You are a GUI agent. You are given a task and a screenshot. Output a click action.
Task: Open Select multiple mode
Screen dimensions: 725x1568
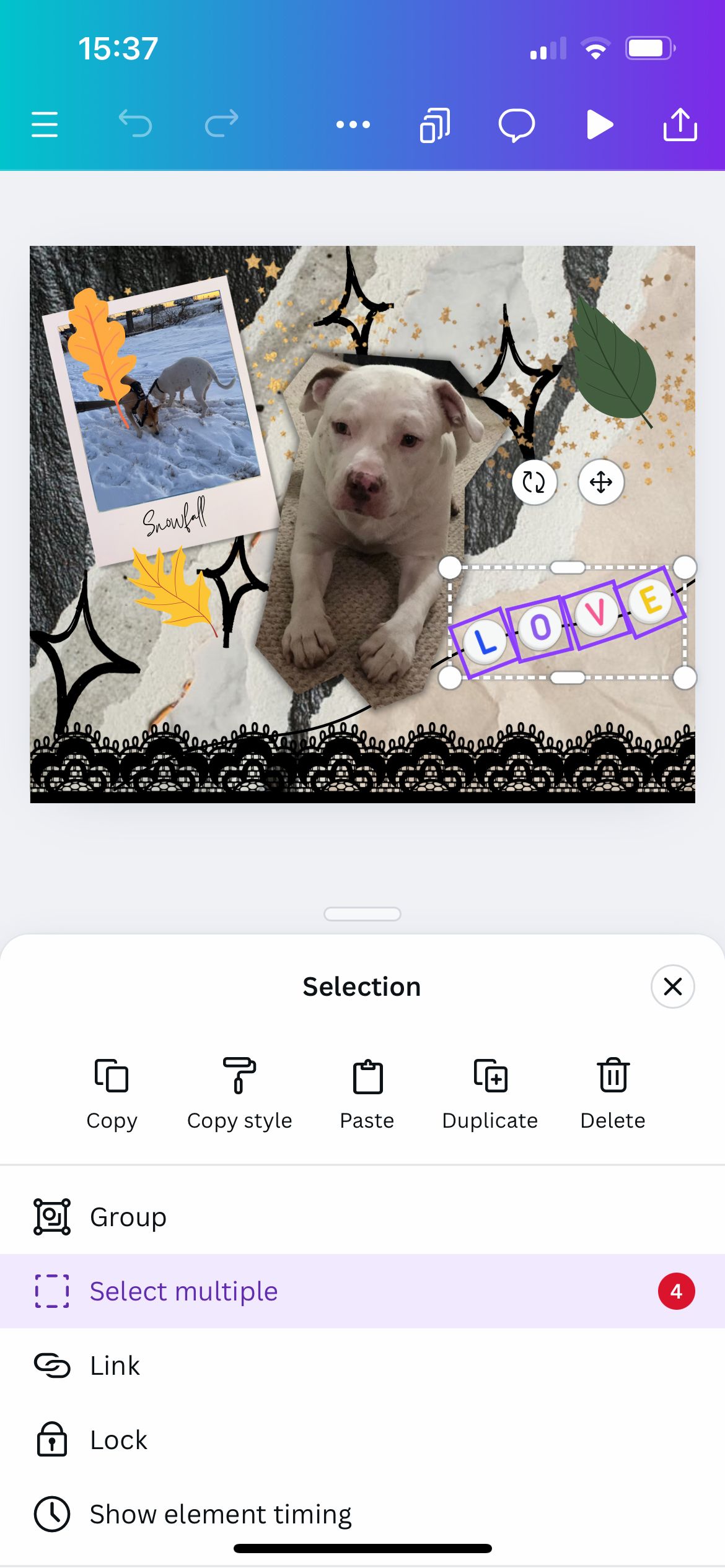click(183, 1291)
